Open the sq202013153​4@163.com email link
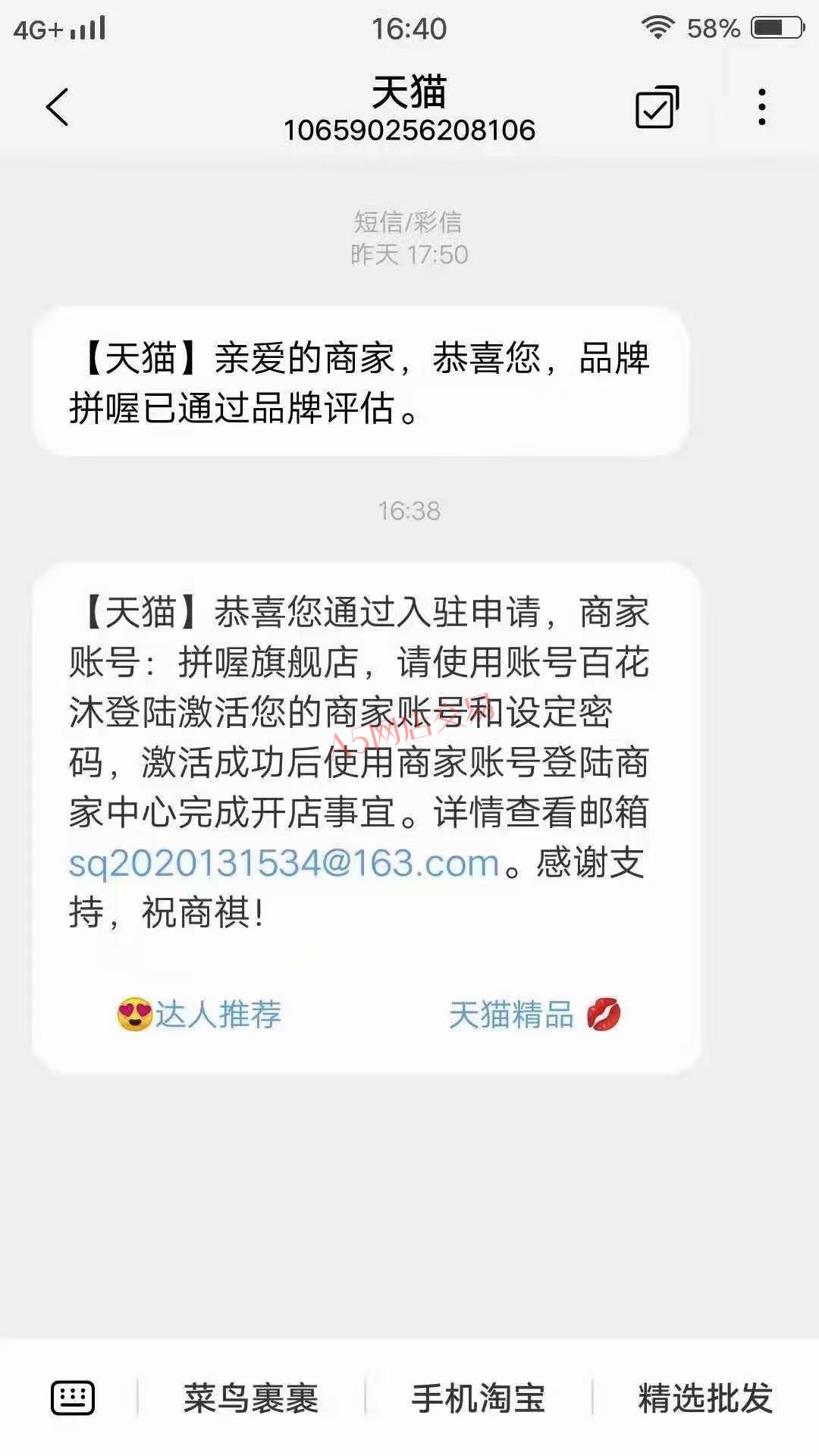Screen dimensions: 819x1456 pos(284,863)
